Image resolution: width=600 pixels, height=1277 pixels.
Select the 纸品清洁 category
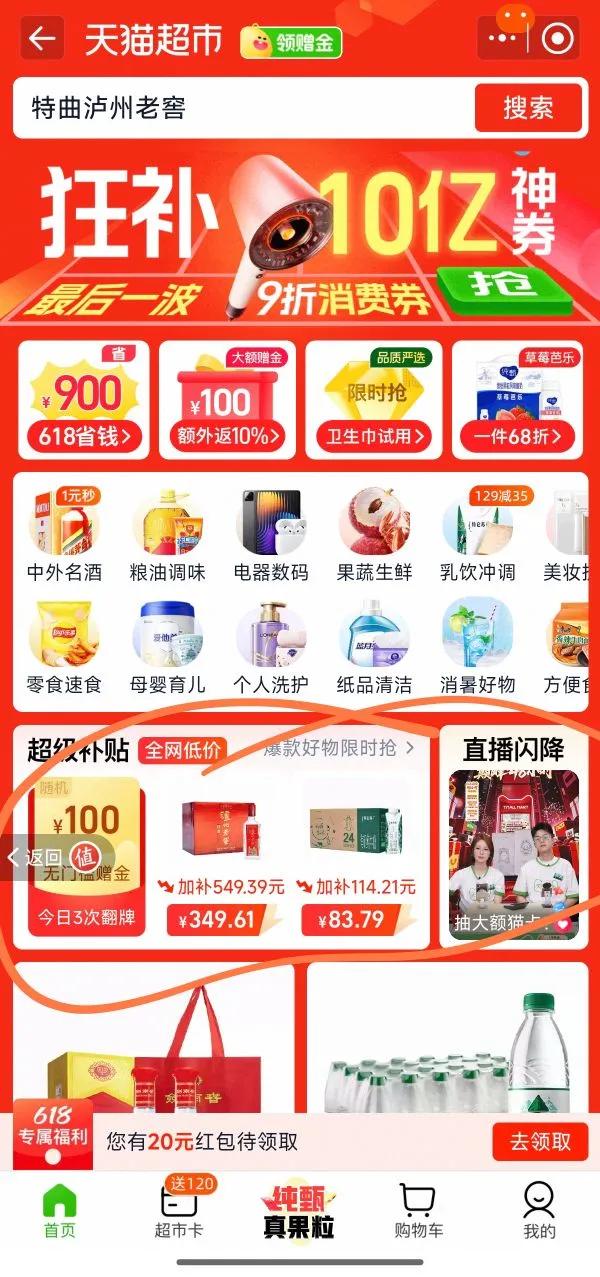373,648
